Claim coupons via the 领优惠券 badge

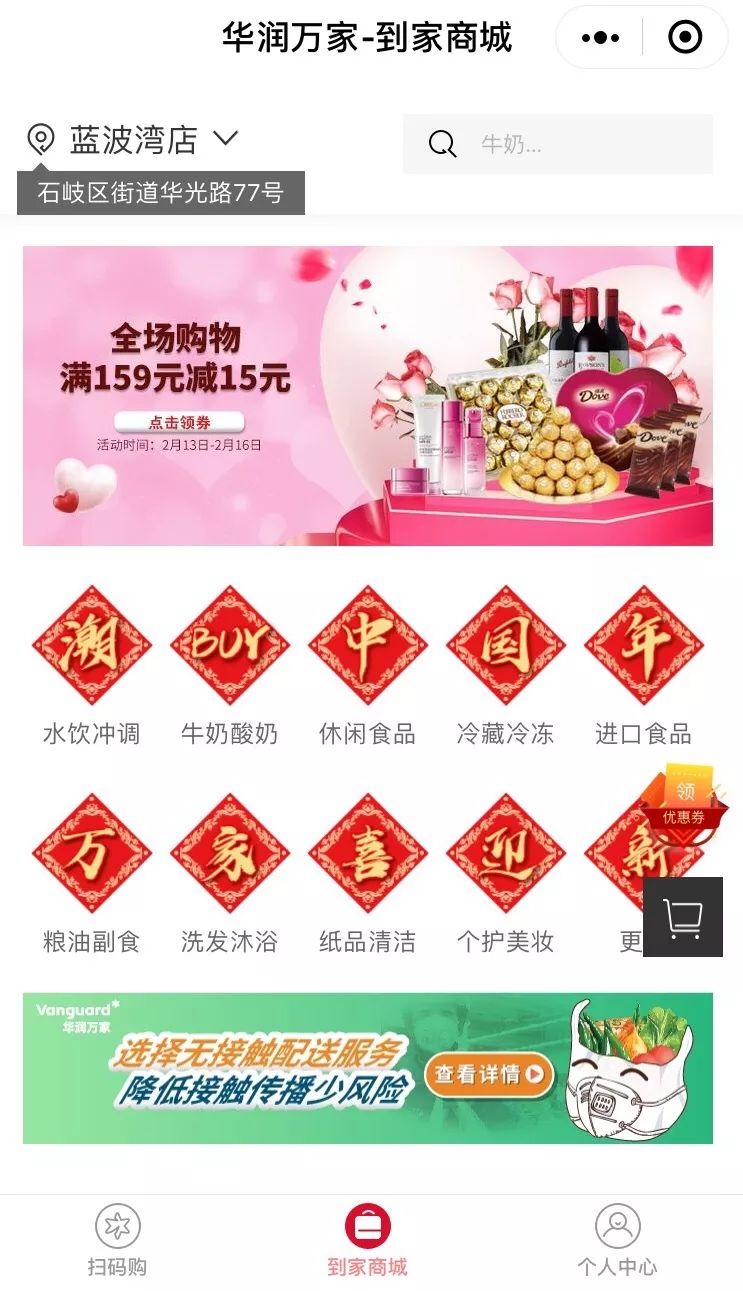point(684,805)
